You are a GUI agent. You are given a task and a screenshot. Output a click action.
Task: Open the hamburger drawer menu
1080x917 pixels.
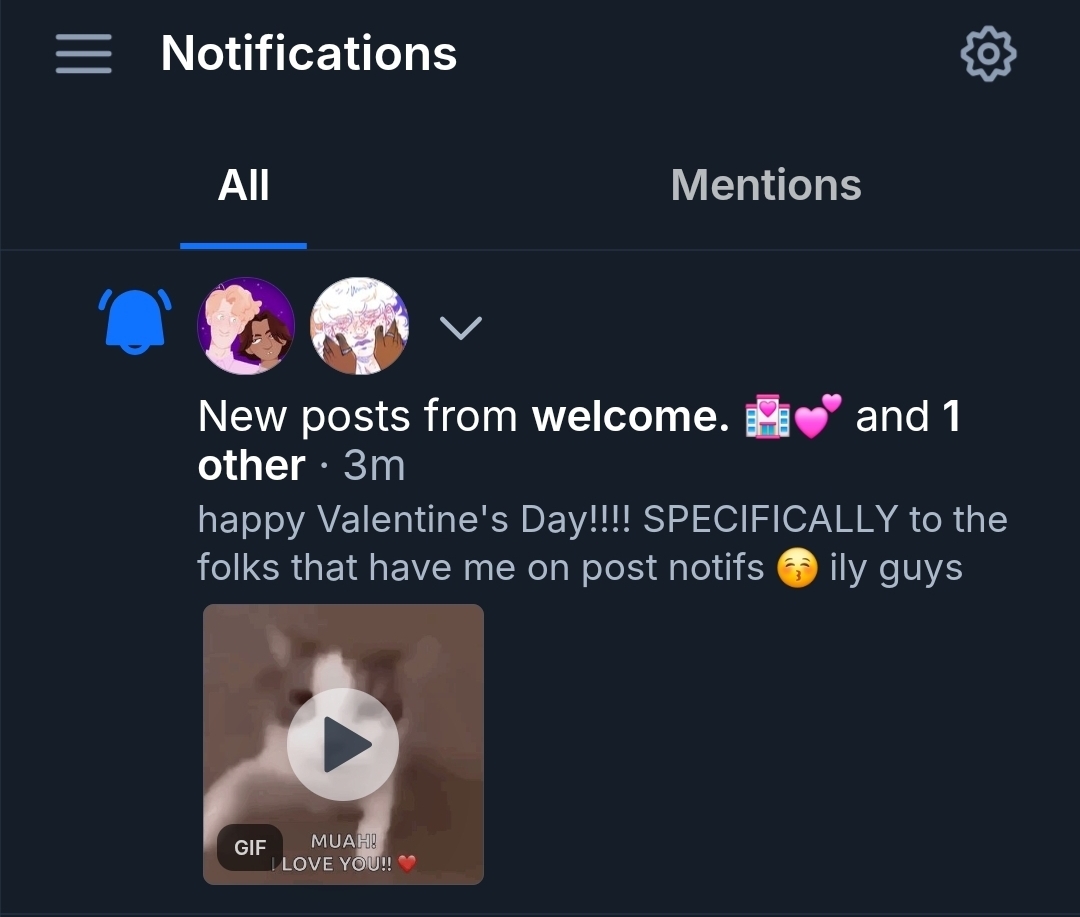83,53
